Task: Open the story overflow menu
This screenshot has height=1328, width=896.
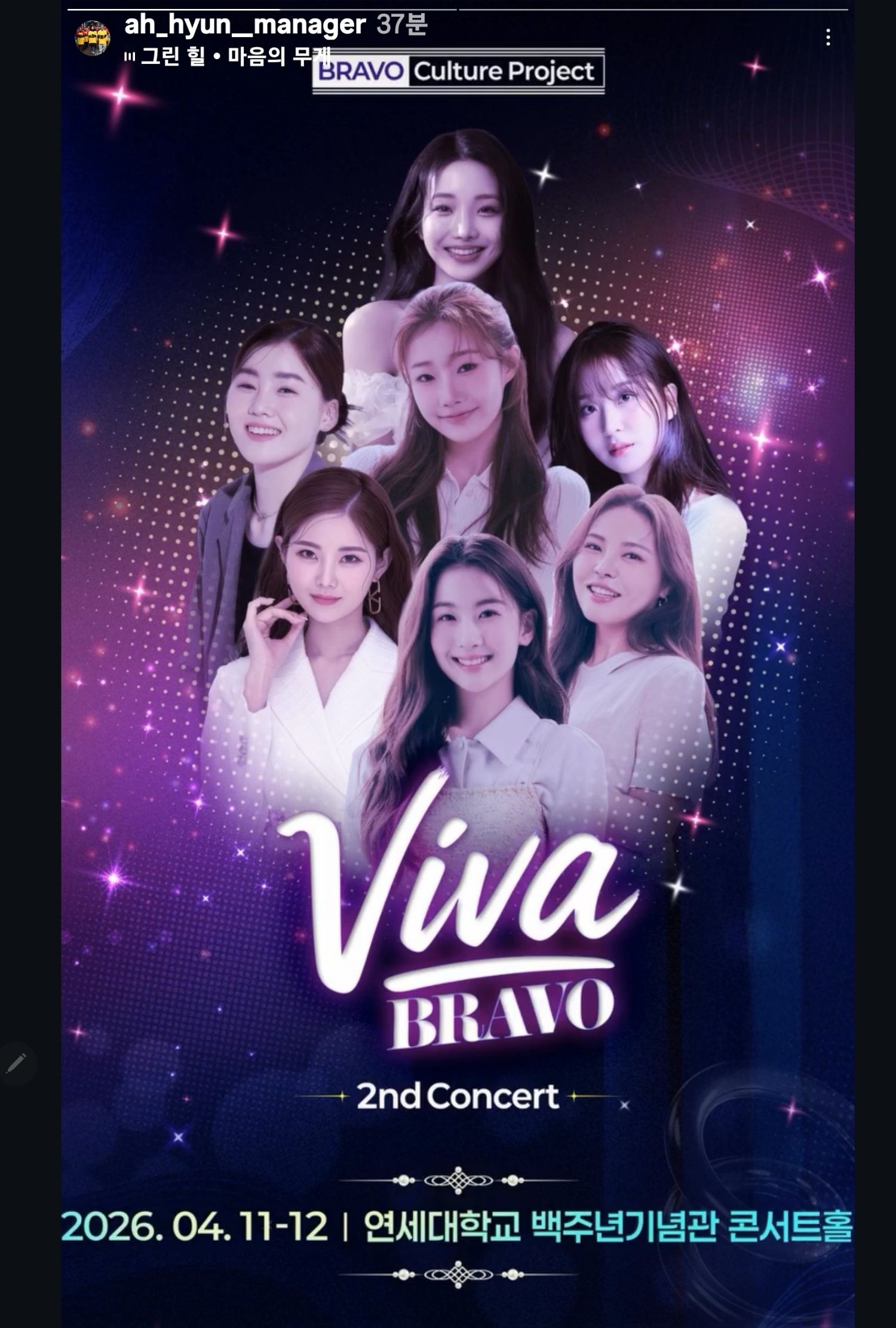Action: (827, 38)
